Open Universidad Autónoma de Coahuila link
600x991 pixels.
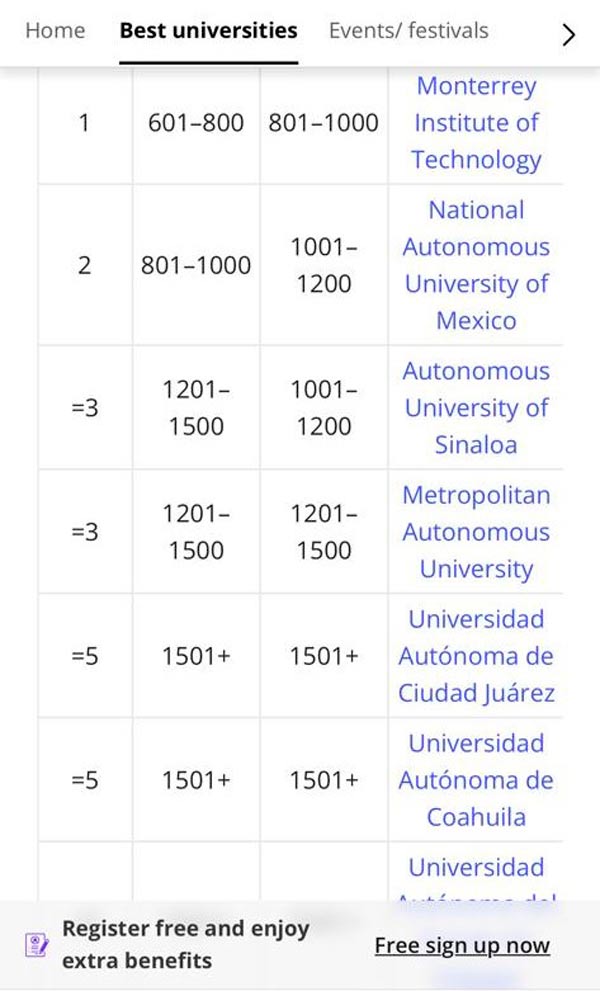(x=476, y=780)
